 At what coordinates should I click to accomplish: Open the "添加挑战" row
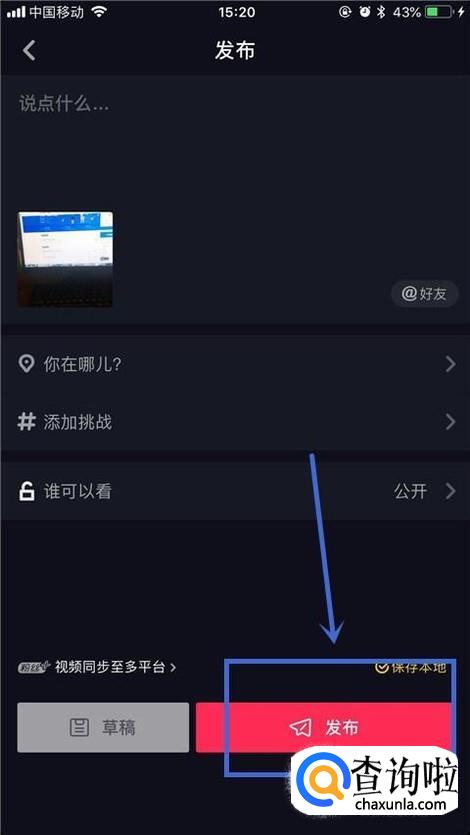click(x=235, y=422)
